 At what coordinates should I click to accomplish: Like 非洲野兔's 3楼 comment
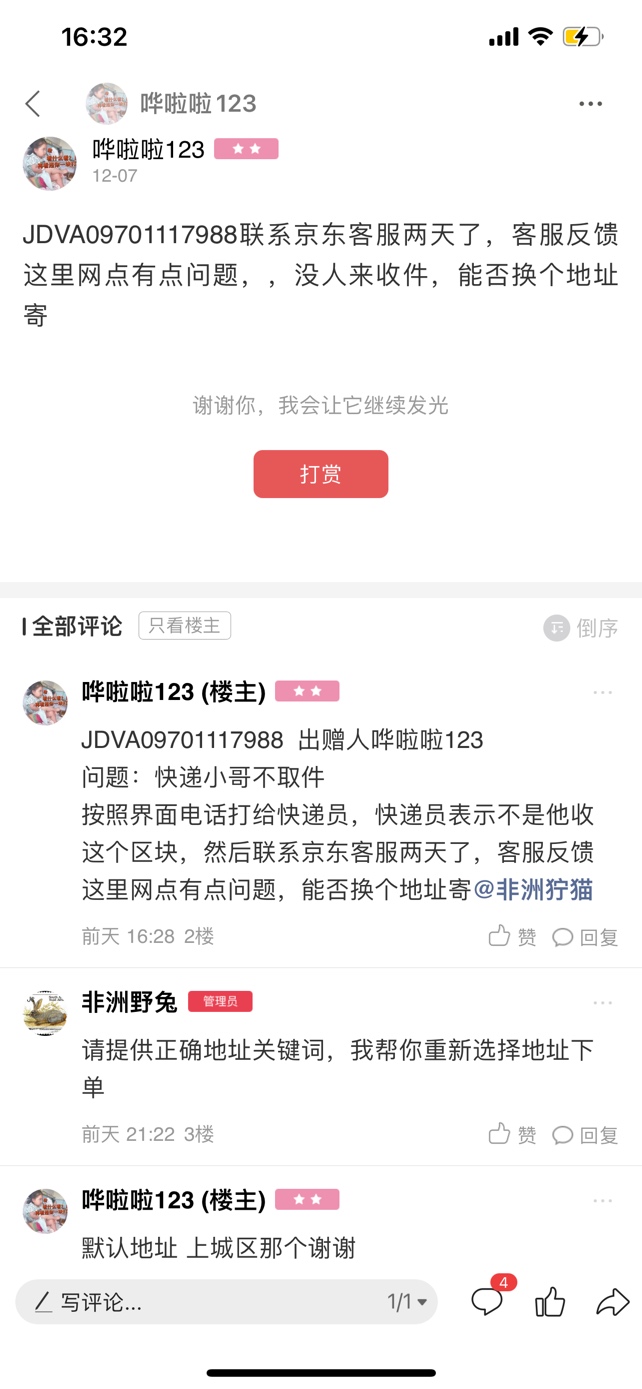512,1135
